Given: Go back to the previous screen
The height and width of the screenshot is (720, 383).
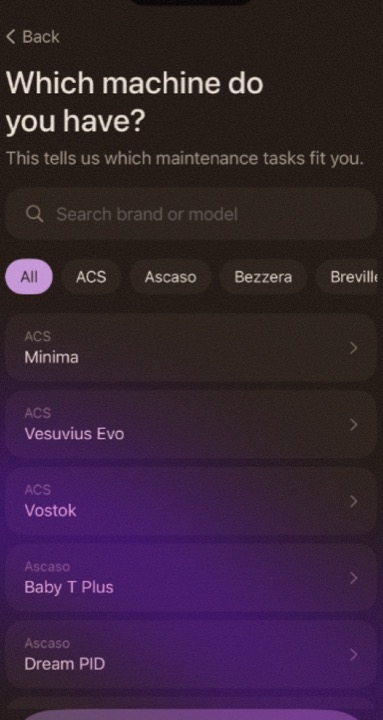Looking at the screenshot, I should pyautogui.click(x=33, y=37).
